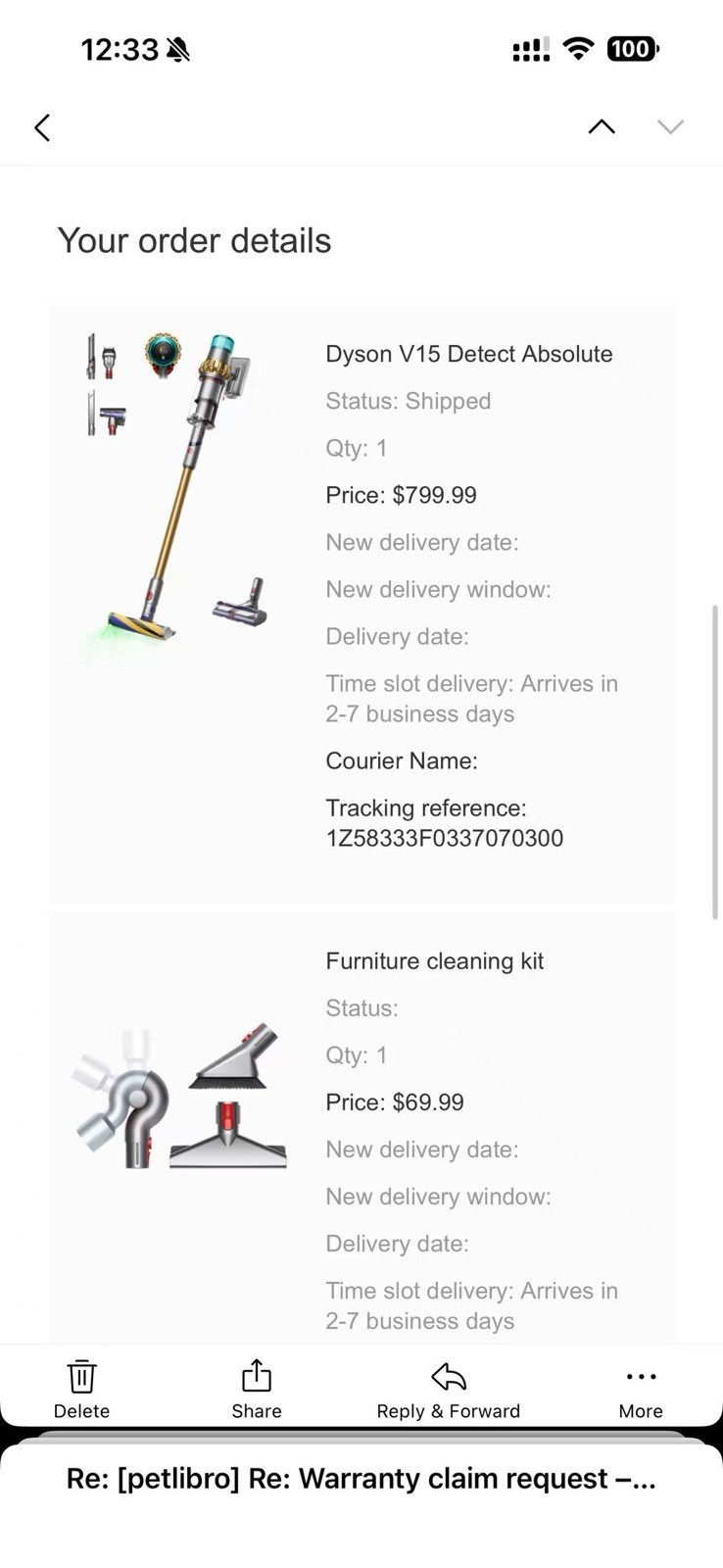Open Reply & Forward options

tap(449, 1388)
